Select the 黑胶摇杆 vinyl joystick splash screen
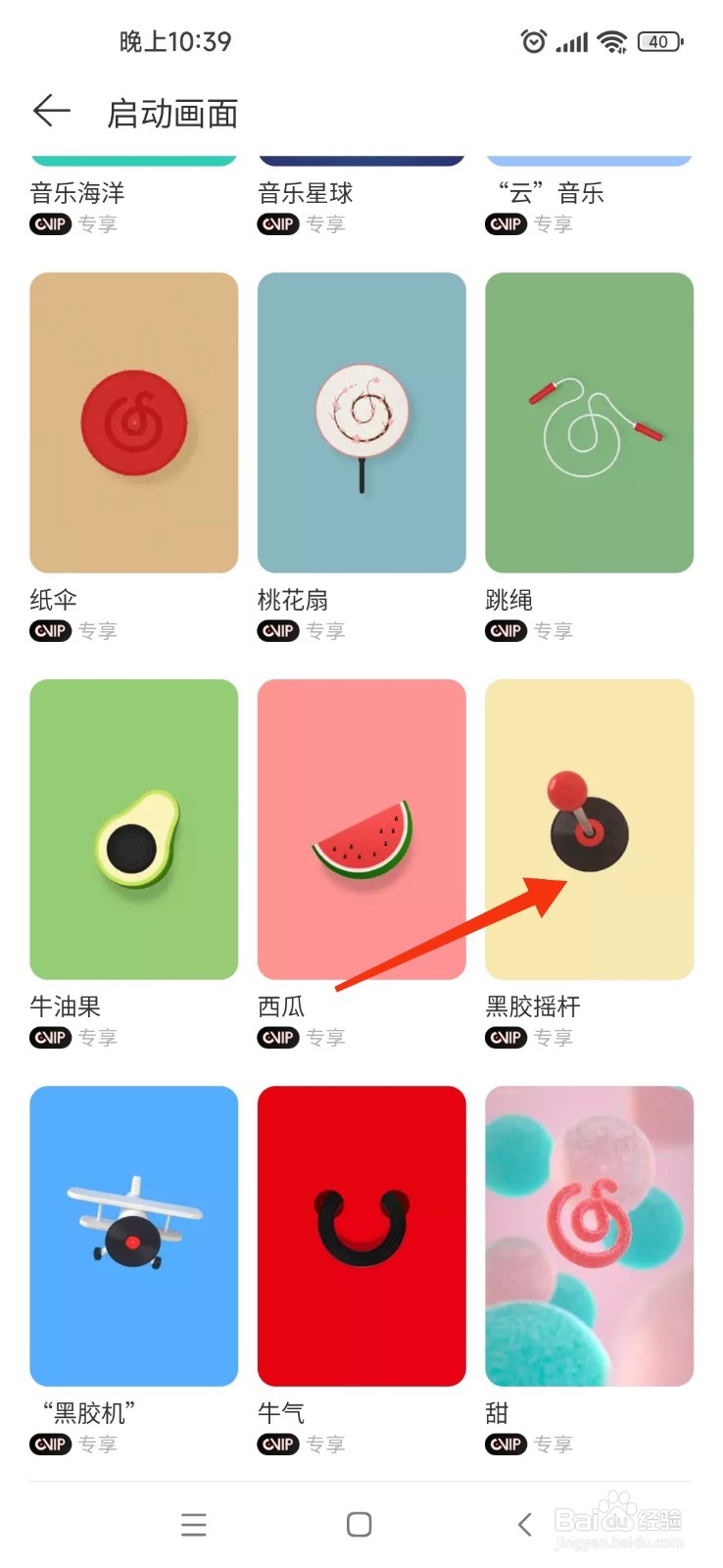 point(589,828)
